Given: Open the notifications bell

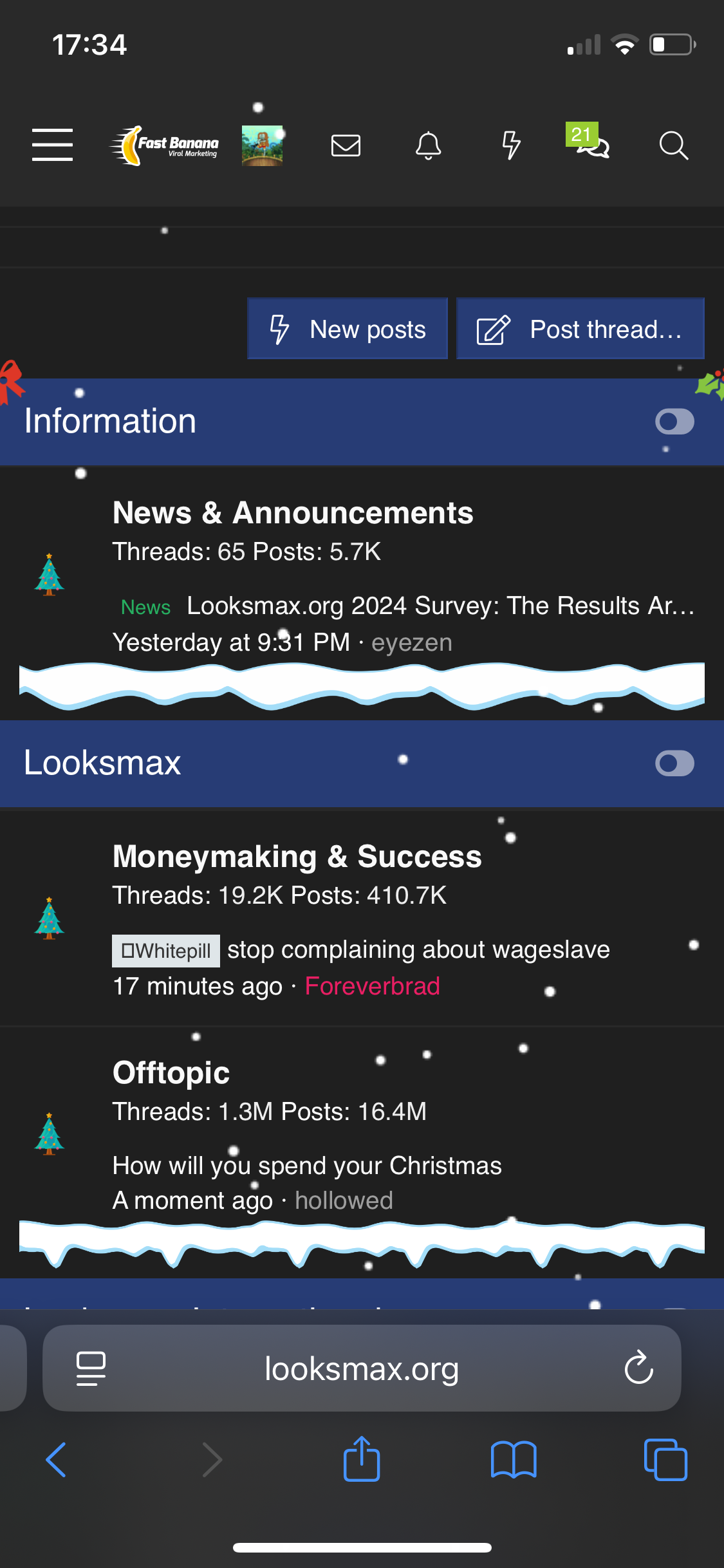Looking at the screenshot, I should 428,145.
